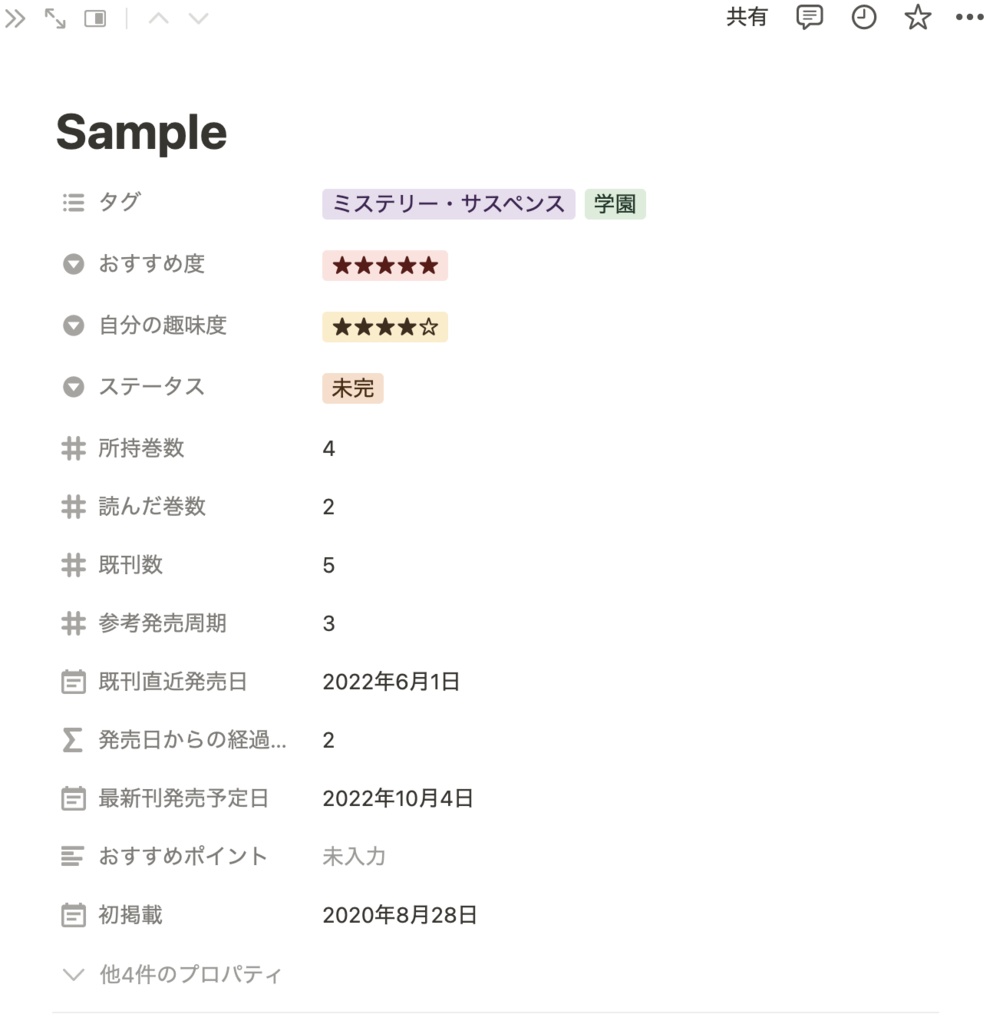Change the 最新刊発売予定日 date
The image size is (993, 1024).
tap(398, 798)
